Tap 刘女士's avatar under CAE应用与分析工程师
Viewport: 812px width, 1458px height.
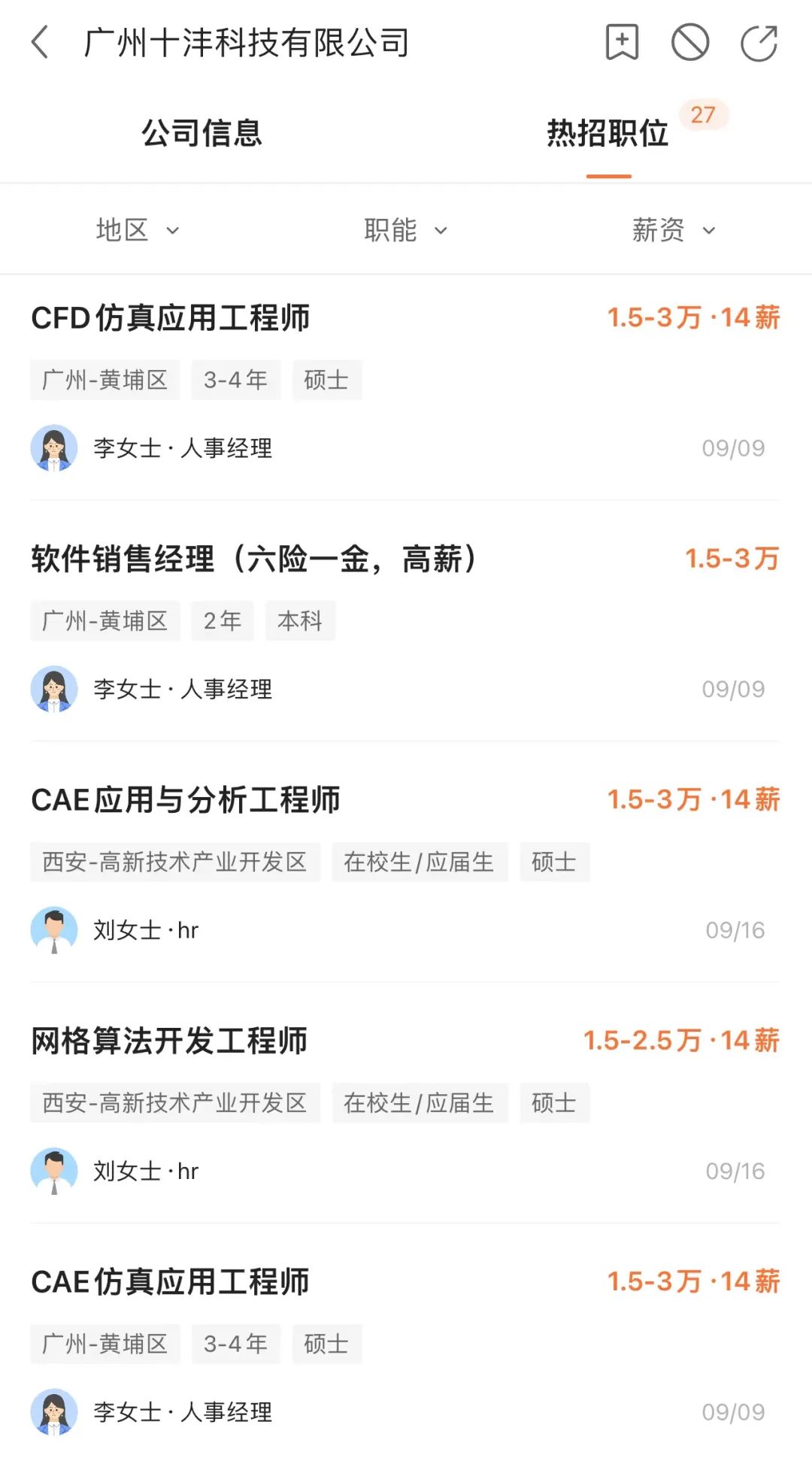click(x=53, y=929)
